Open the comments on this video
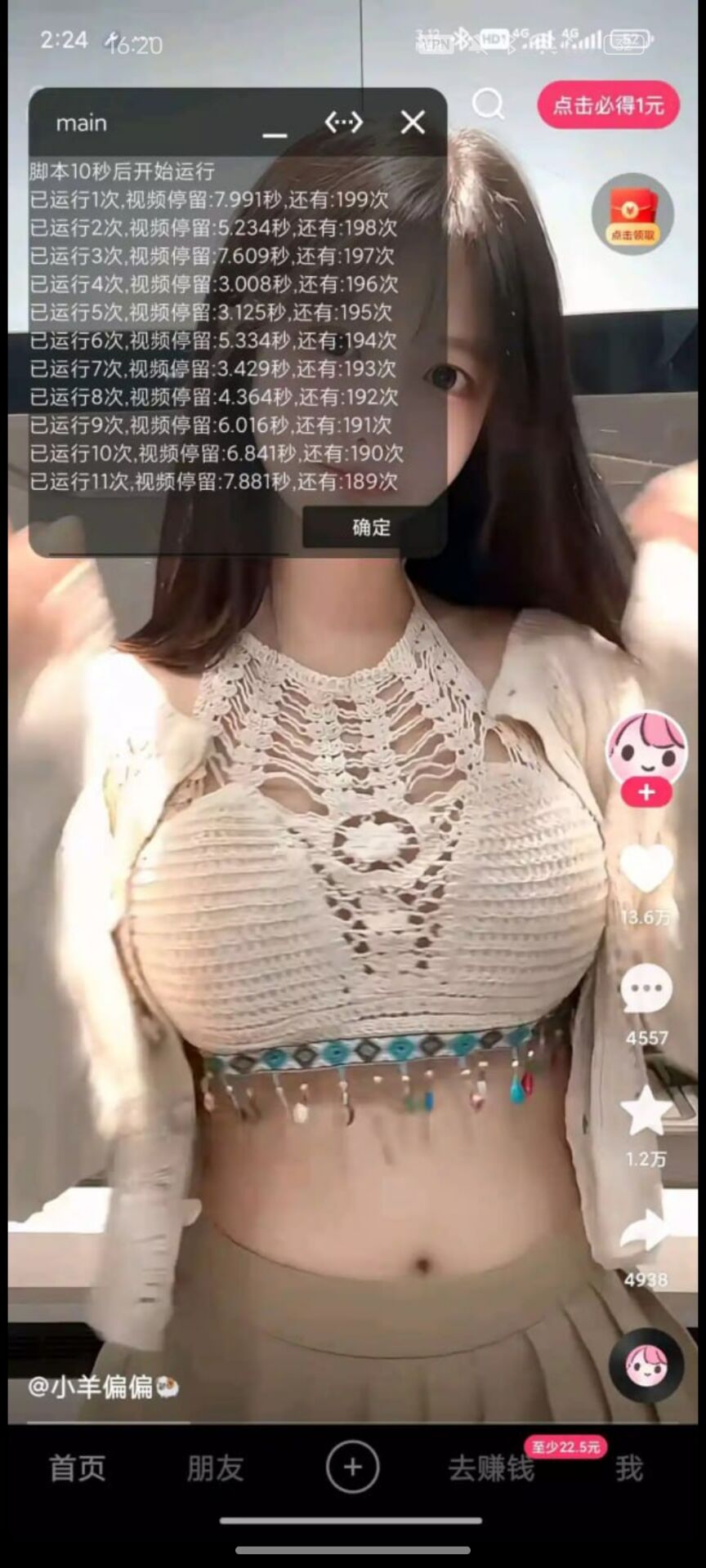The width and height of the screenshot is (706, 1568). [x=646, y=990]
